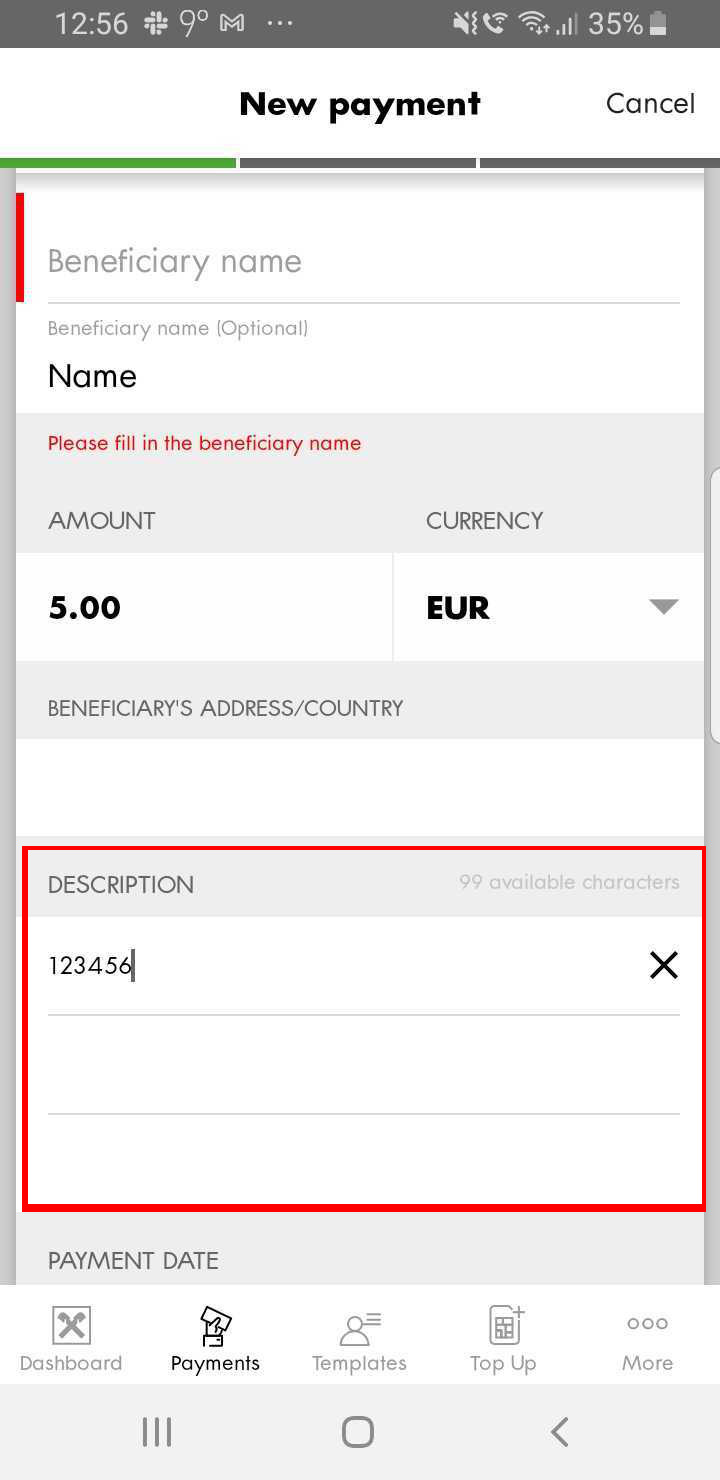The image size is (720, 1480).
Task: Clear the description text with the X
Action: click(x=663, y=965)
